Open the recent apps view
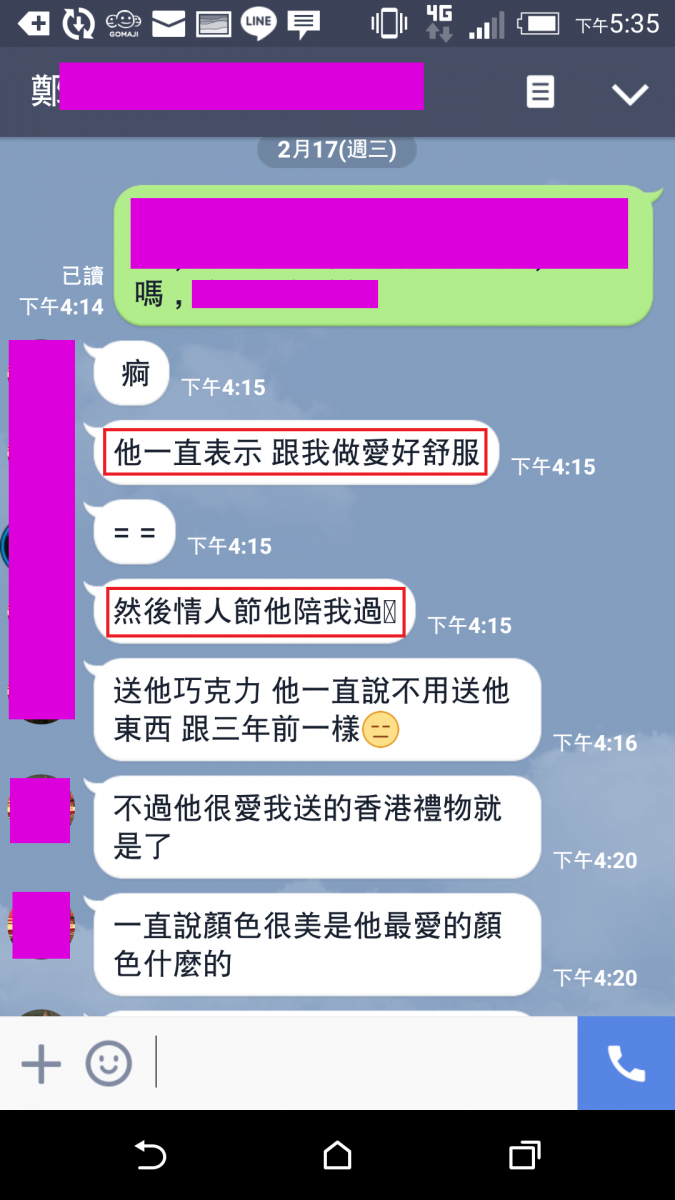 click(x=524, y=1156)
